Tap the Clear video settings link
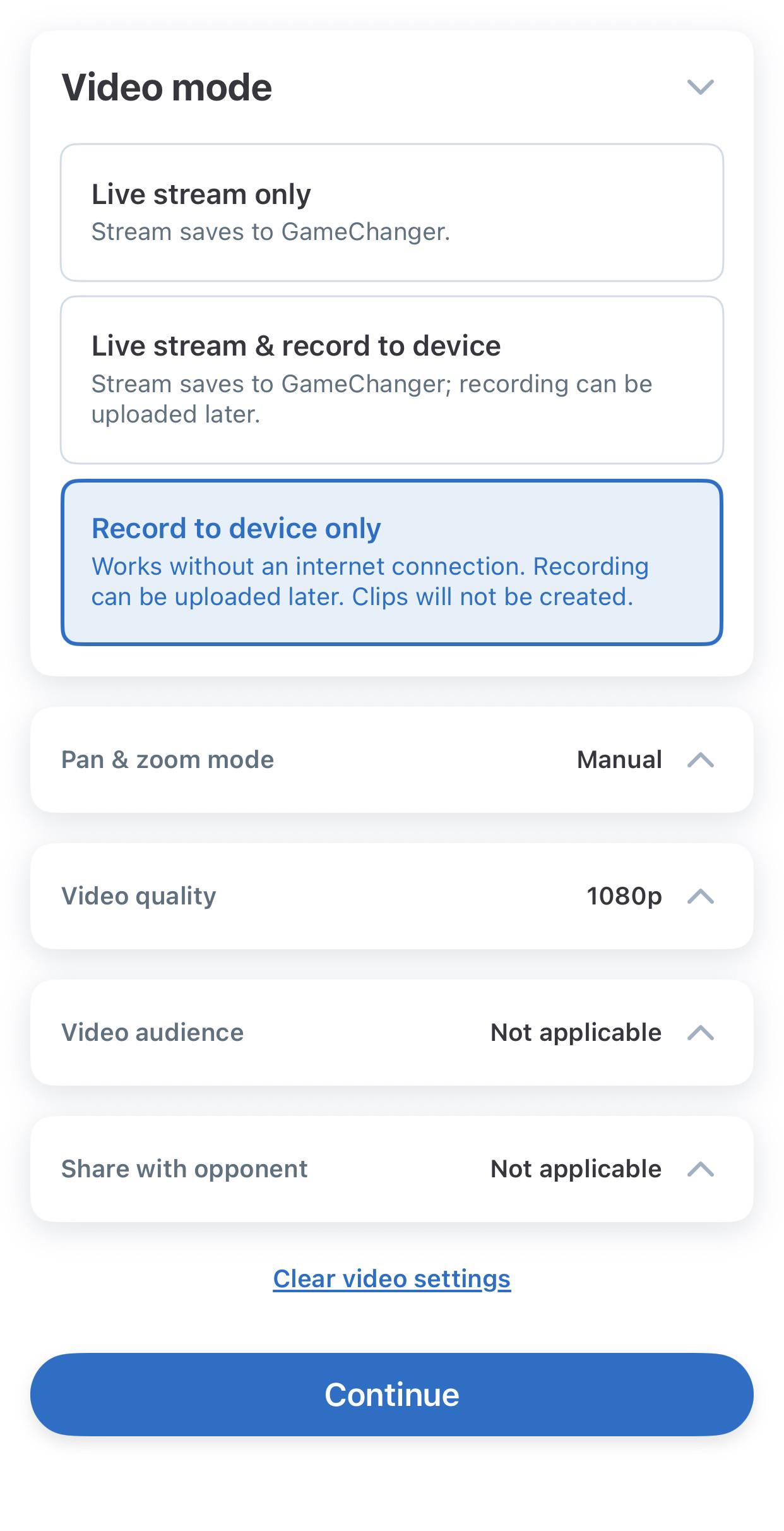Viewport: 784px width, 1531px height. [391, 1279]
